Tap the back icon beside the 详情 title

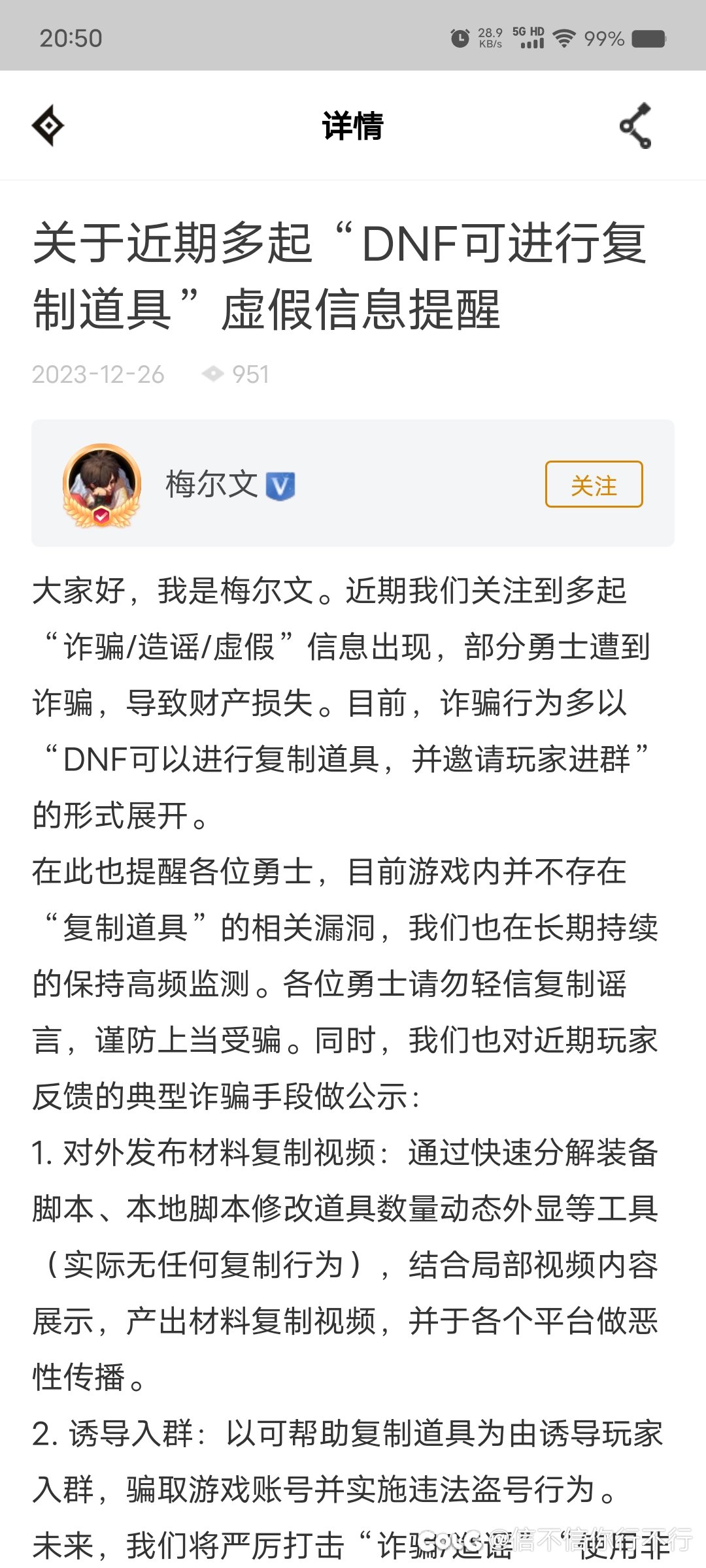pyautogui.click(x=48, y=125)
